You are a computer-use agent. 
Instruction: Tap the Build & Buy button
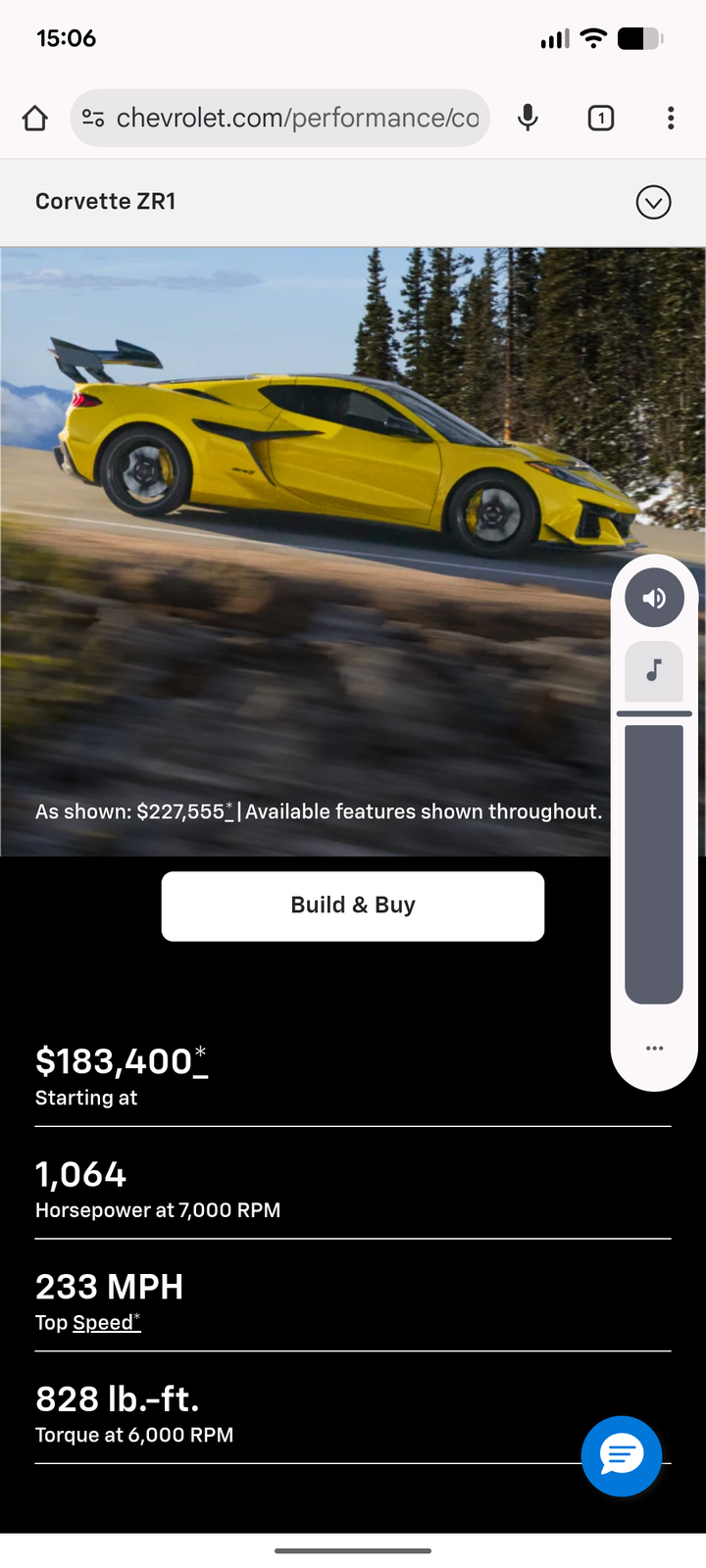click(353, 906)
